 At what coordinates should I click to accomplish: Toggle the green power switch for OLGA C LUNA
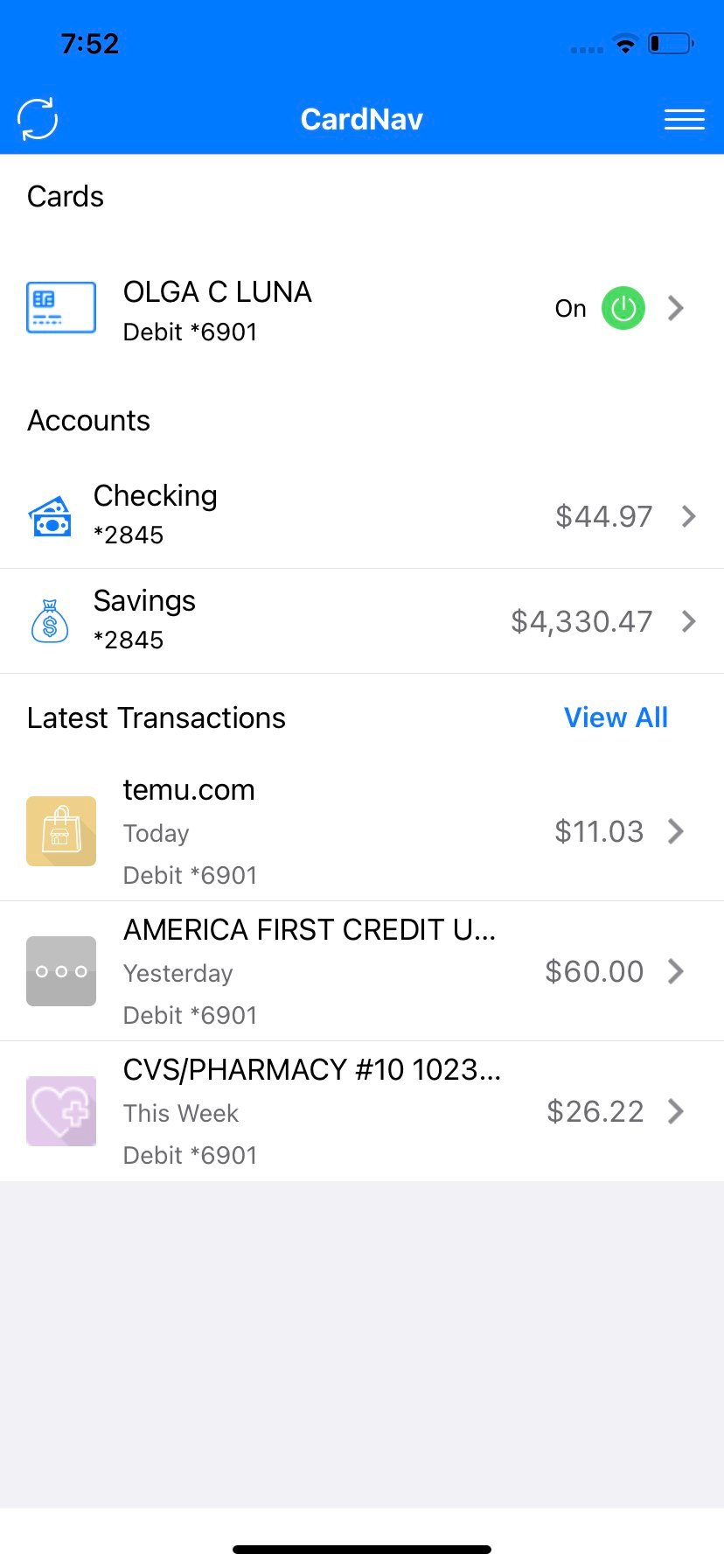click(x=623, y=308)
